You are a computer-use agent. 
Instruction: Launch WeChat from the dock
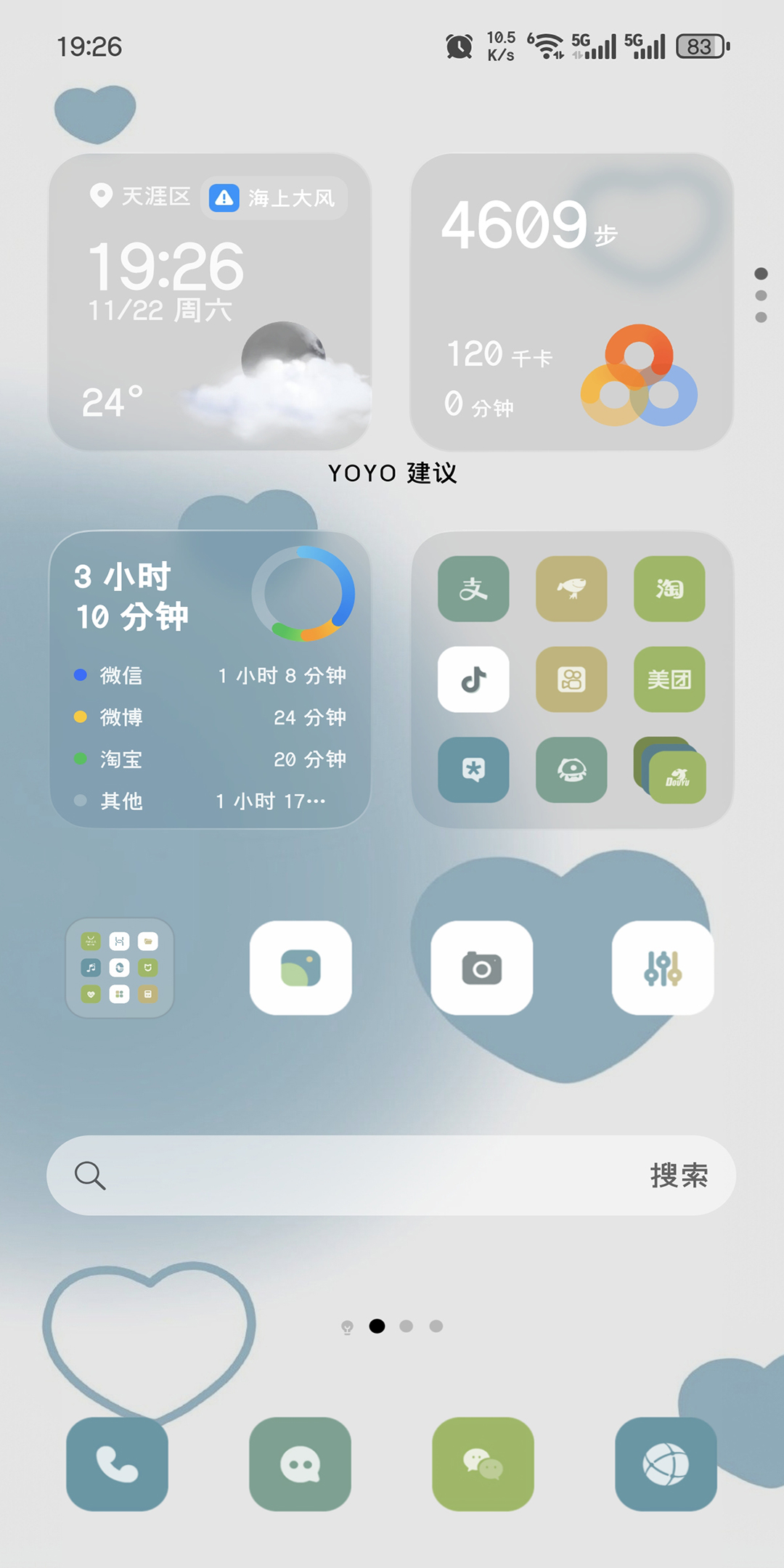click(x=483, y=1463)
